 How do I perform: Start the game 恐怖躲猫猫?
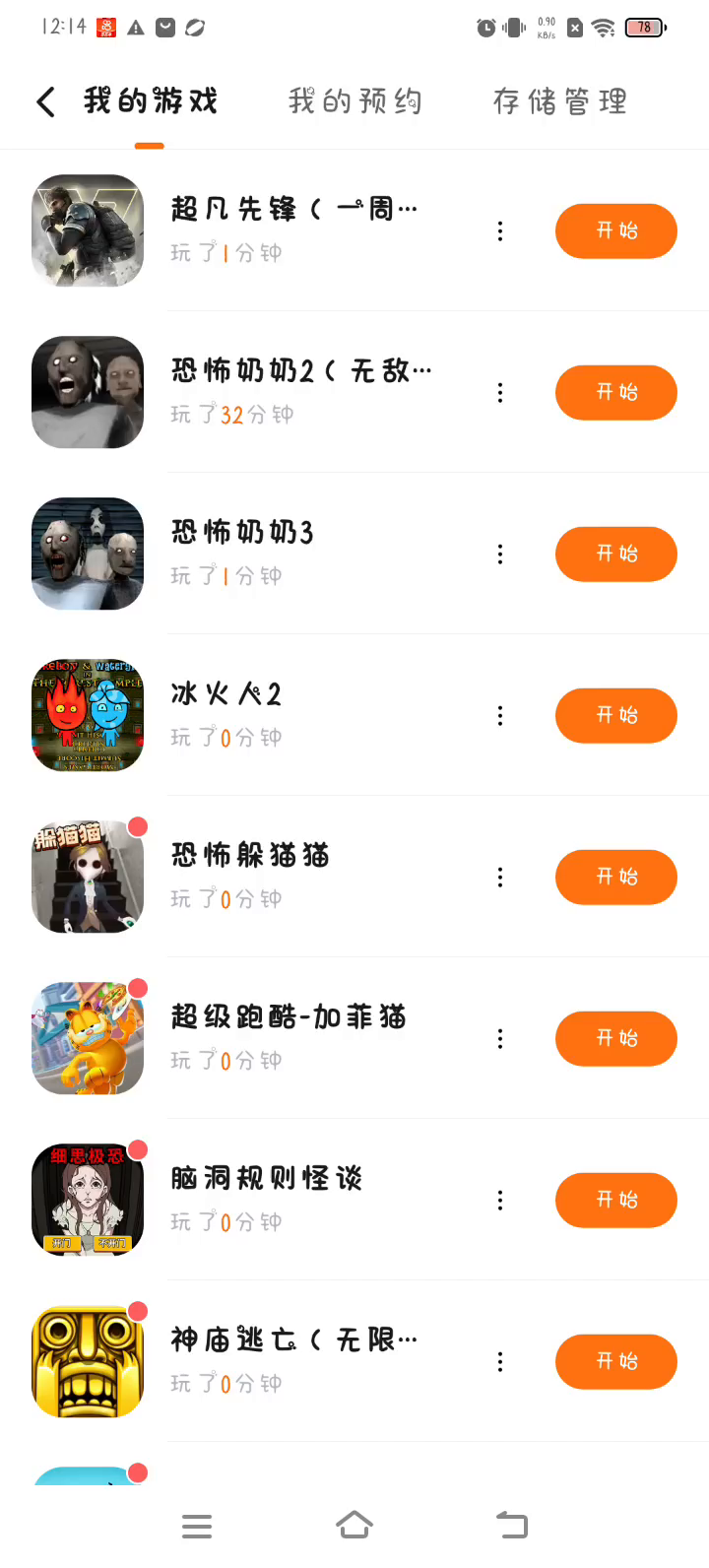coord(615,878)
